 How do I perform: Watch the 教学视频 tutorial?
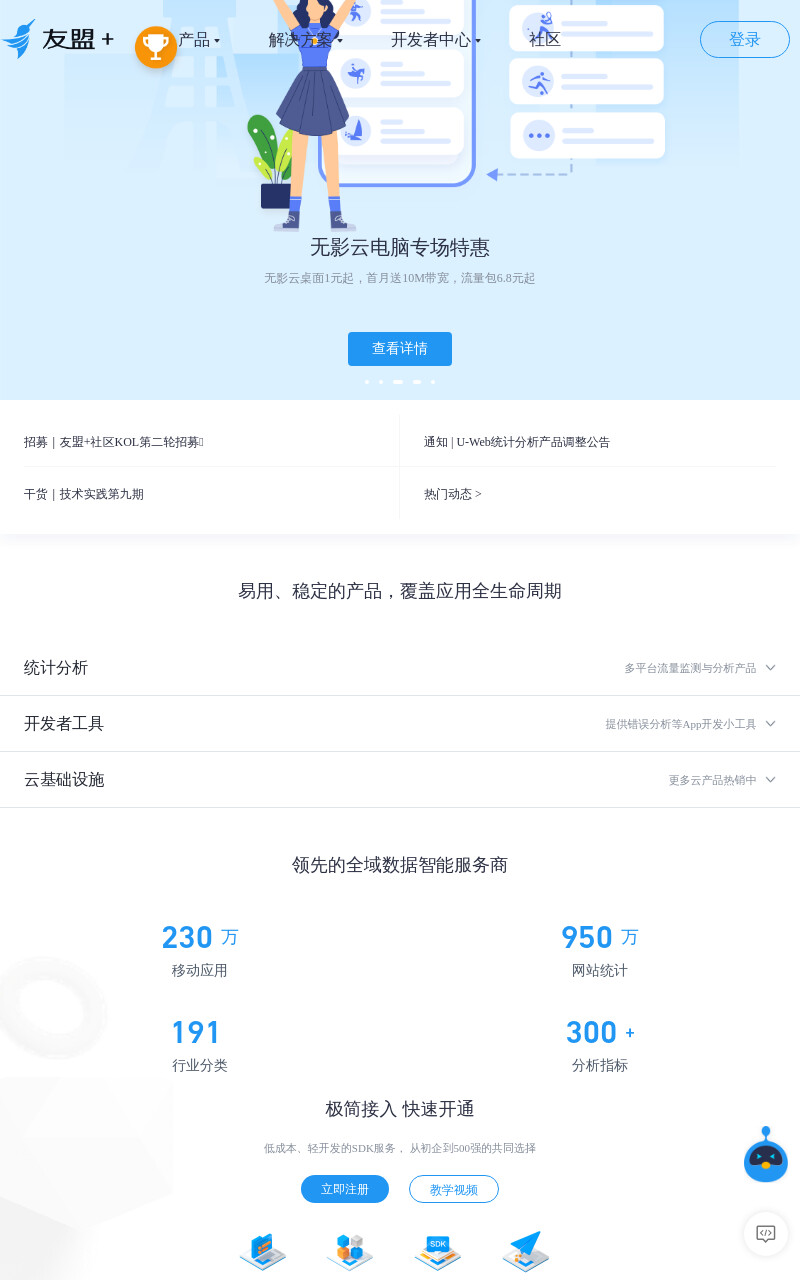coord(454,1189)
